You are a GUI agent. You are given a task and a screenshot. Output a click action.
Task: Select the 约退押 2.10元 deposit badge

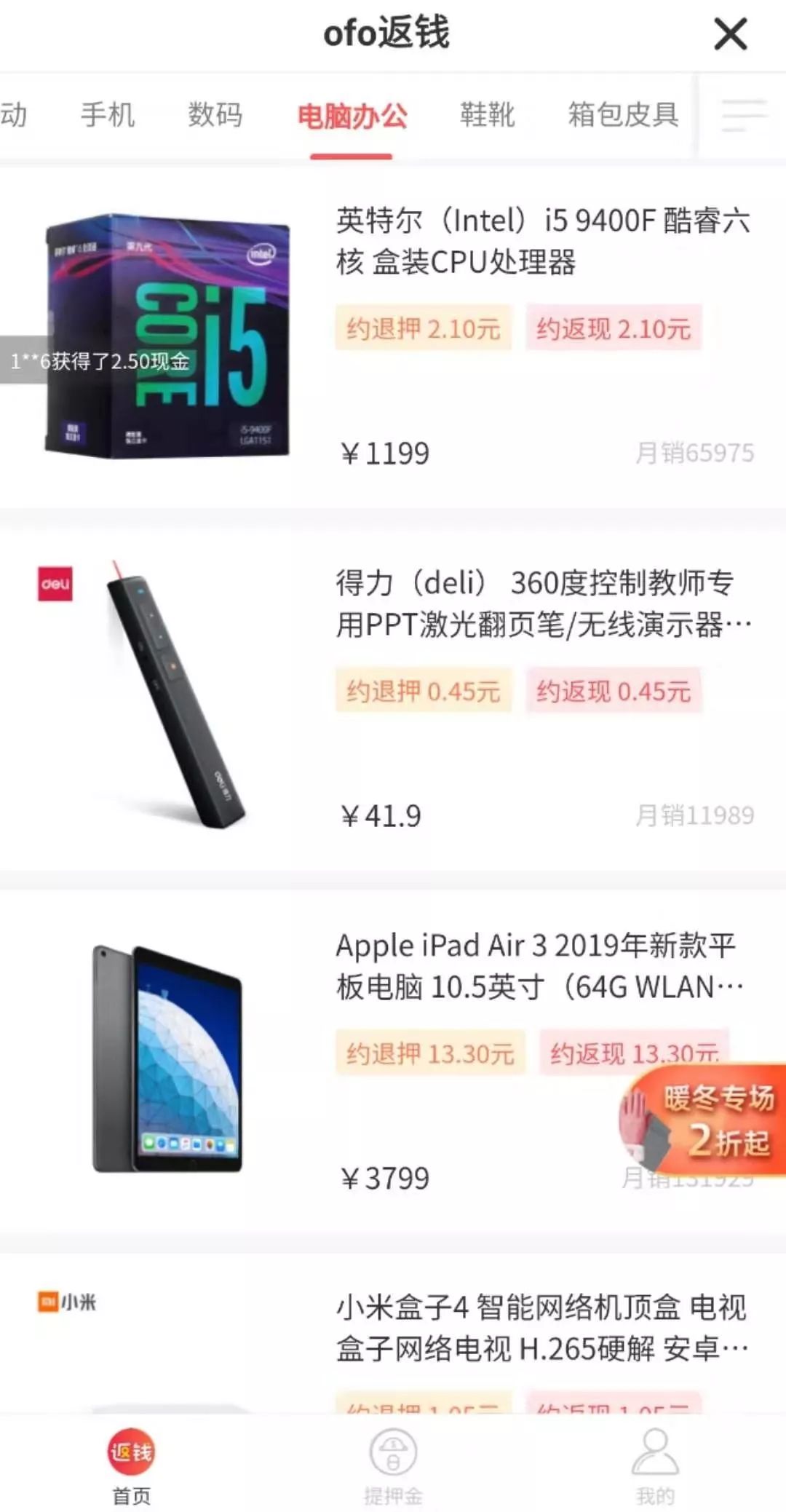tap(422, 329)
